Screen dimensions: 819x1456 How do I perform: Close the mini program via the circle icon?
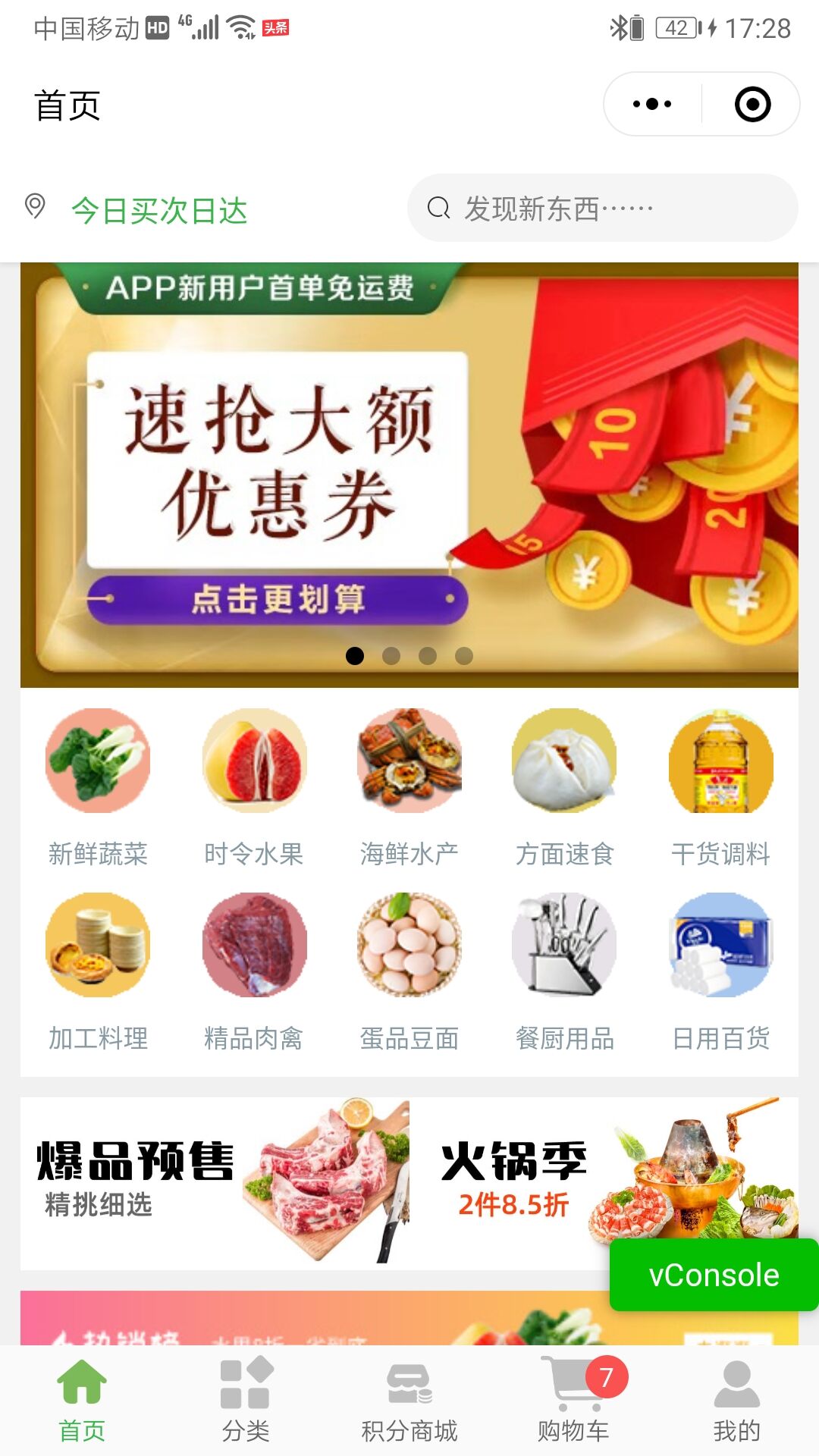pos(752,105)
